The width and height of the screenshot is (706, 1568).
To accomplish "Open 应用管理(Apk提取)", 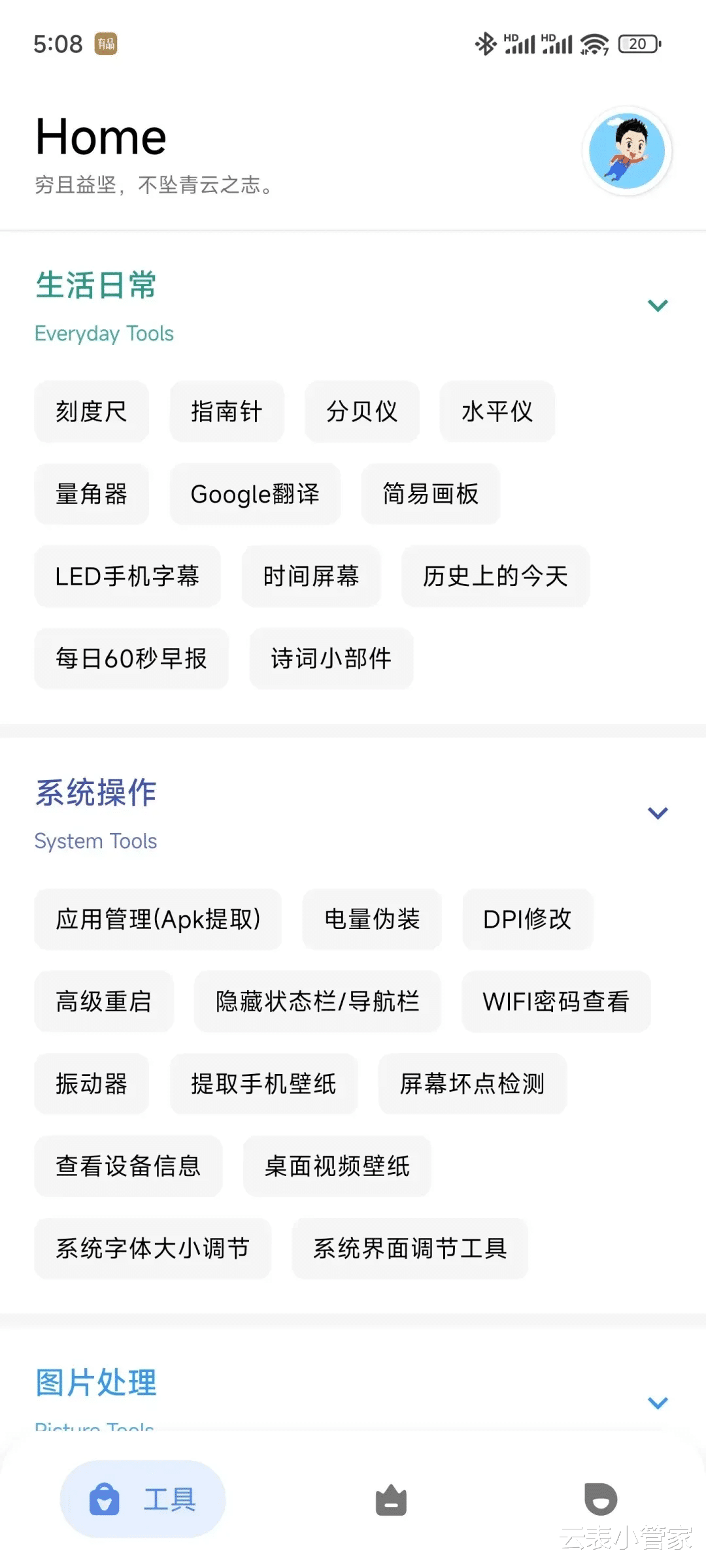I will pos(158,919).
